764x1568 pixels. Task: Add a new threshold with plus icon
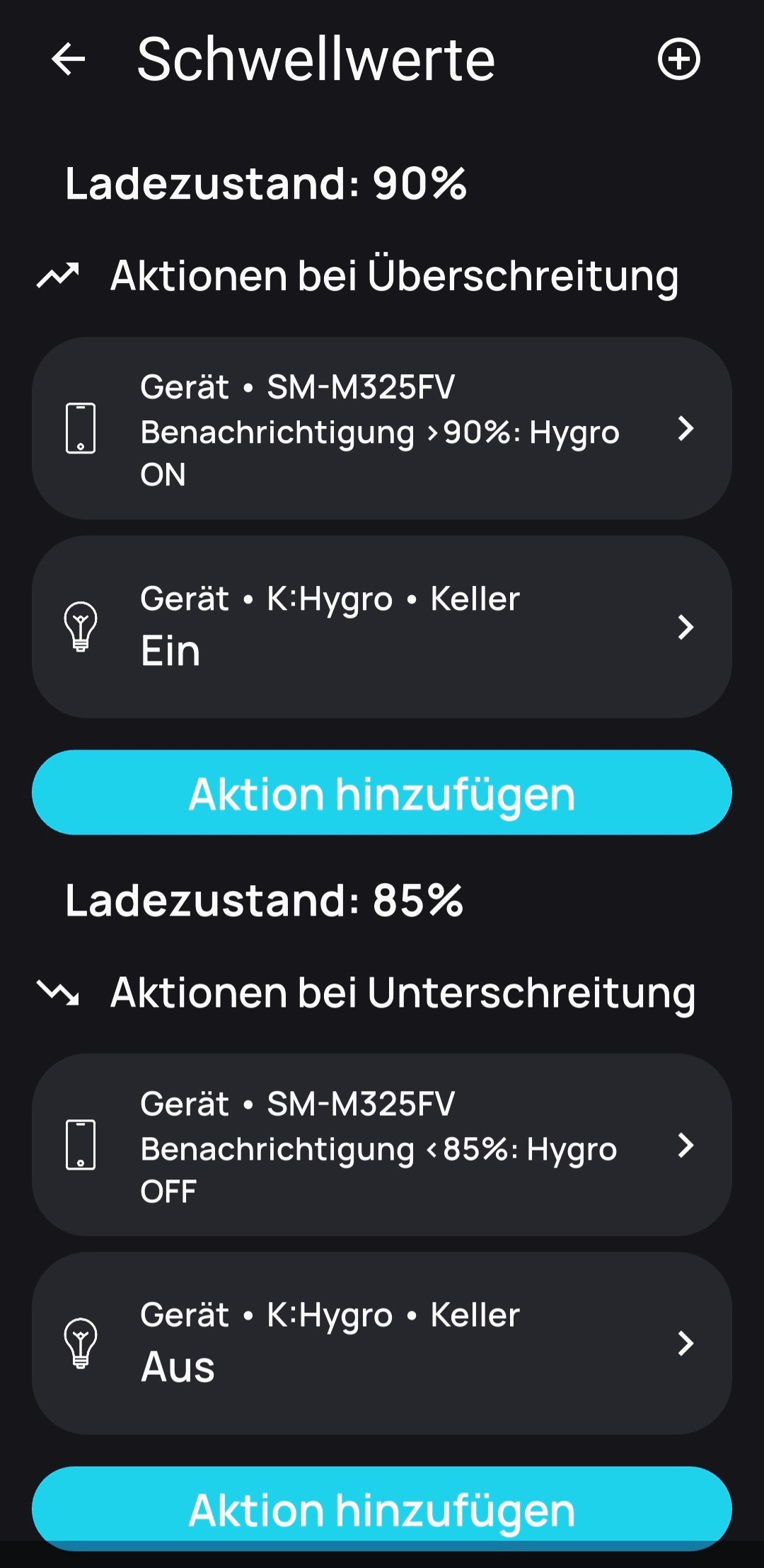678,59
